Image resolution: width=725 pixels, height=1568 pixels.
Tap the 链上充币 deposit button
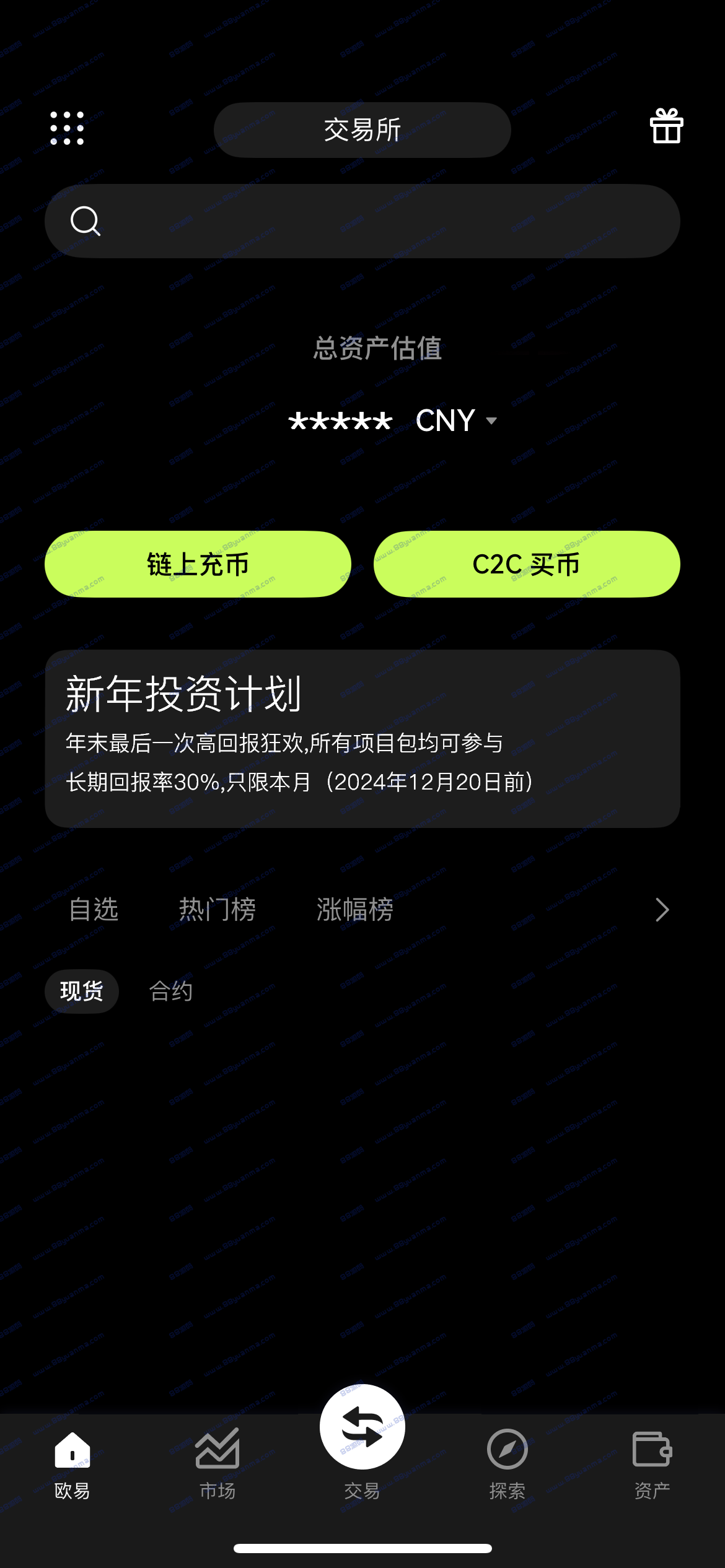(x=198, y=564)
